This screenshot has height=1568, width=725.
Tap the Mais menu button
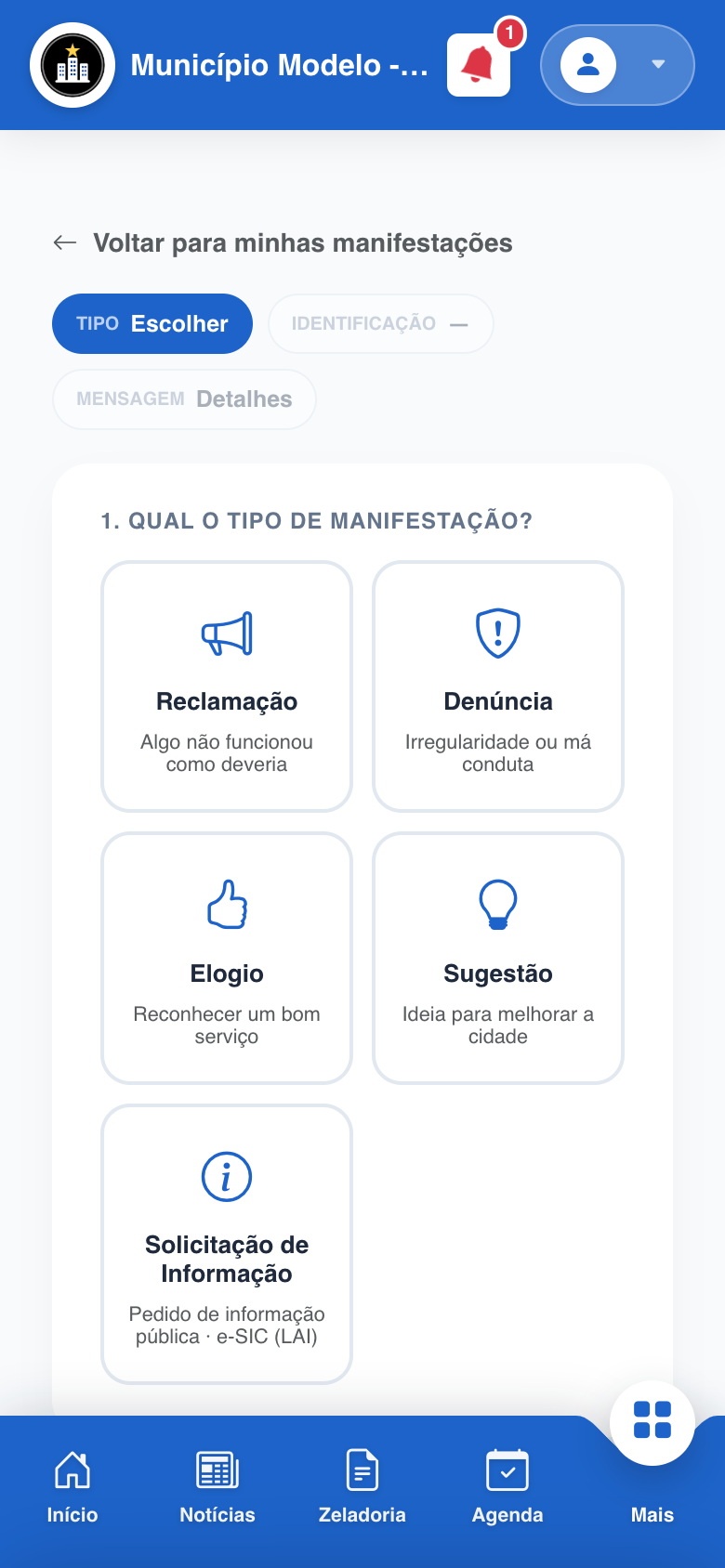click(652, 1423)
